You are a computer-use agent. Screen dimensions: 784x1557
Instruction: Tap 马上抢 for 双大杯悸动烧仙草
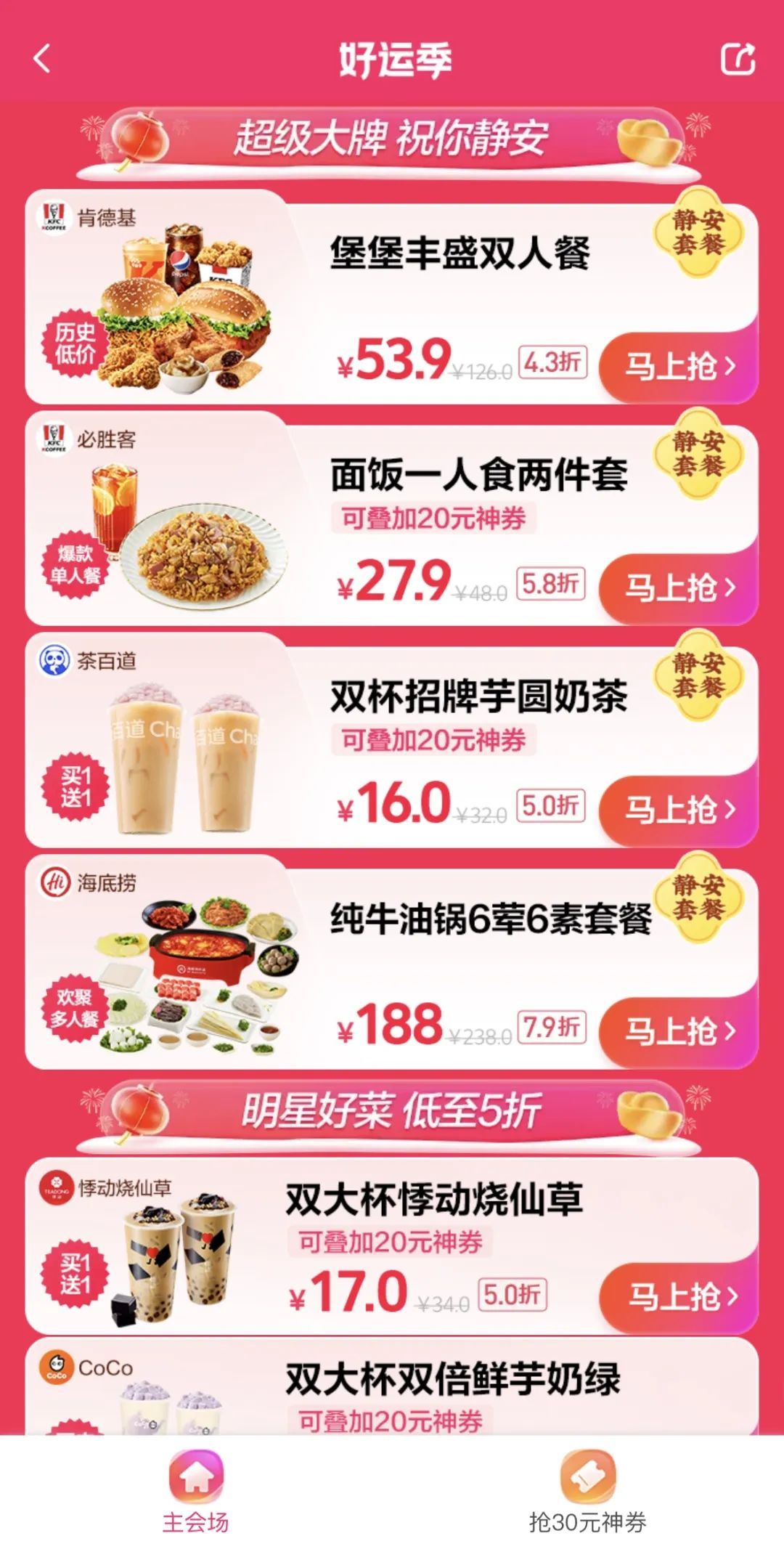[x=679, y=1296]
